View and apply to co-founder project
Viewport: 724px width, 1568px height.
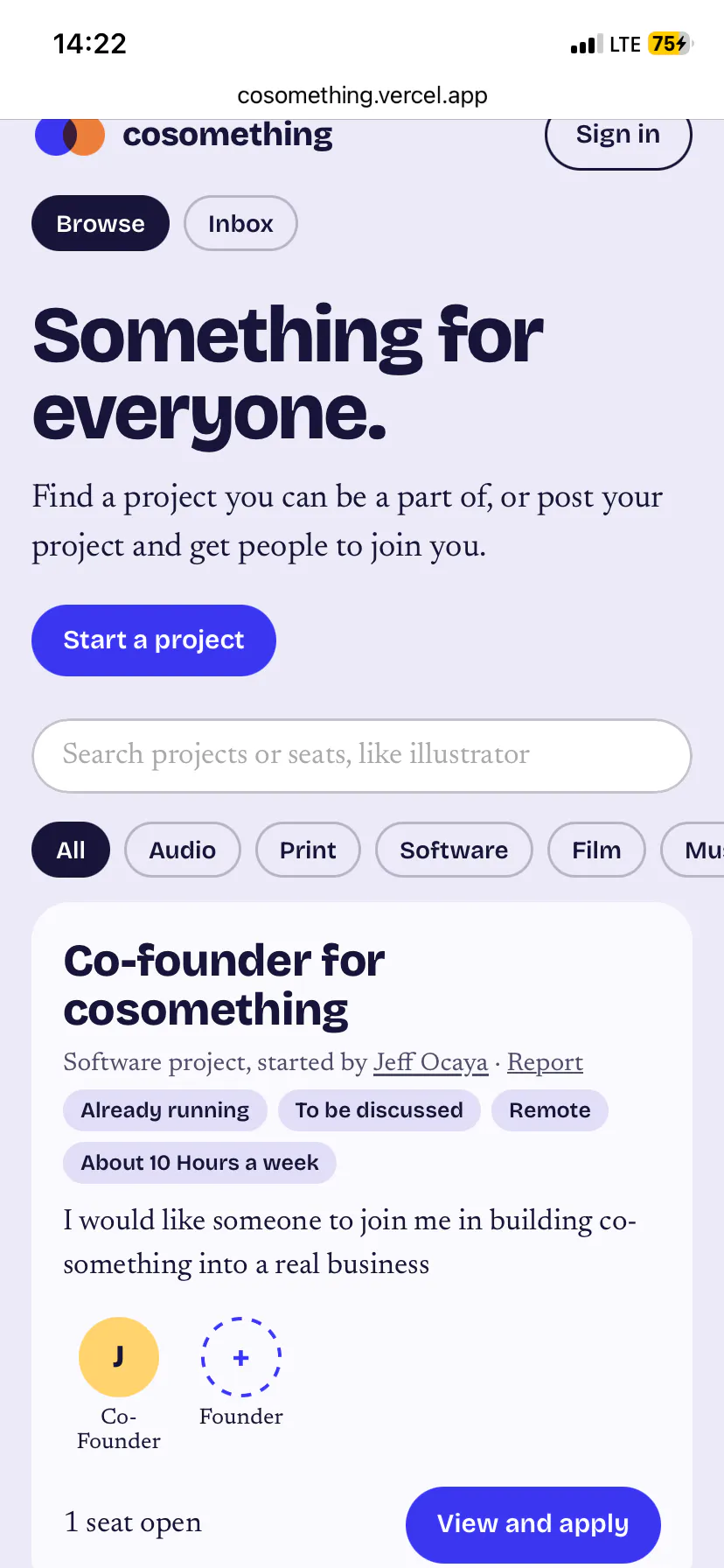[533, 1524]
